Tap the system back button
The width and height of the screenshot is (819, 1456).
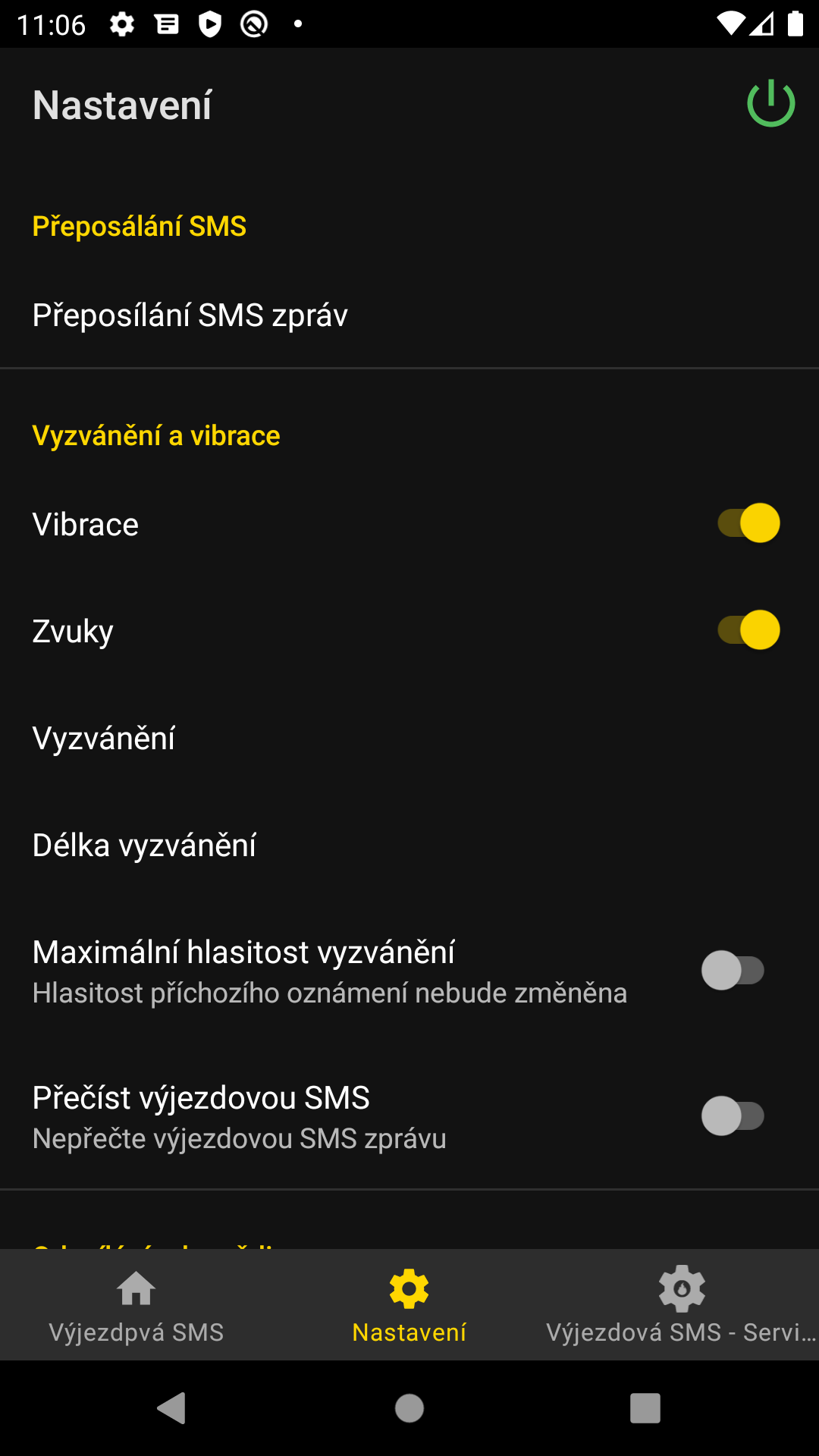click(x=172, y=1408)
